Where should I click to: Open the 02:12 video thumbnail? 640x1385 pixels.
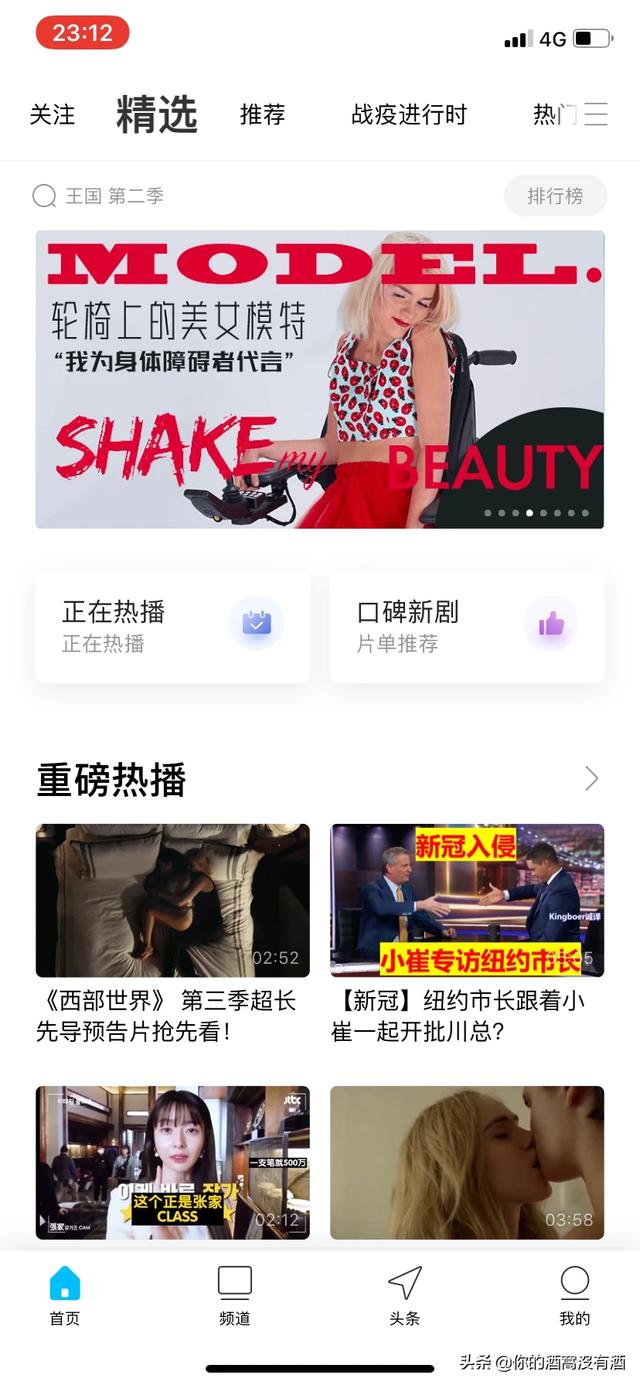(172, 1162)
